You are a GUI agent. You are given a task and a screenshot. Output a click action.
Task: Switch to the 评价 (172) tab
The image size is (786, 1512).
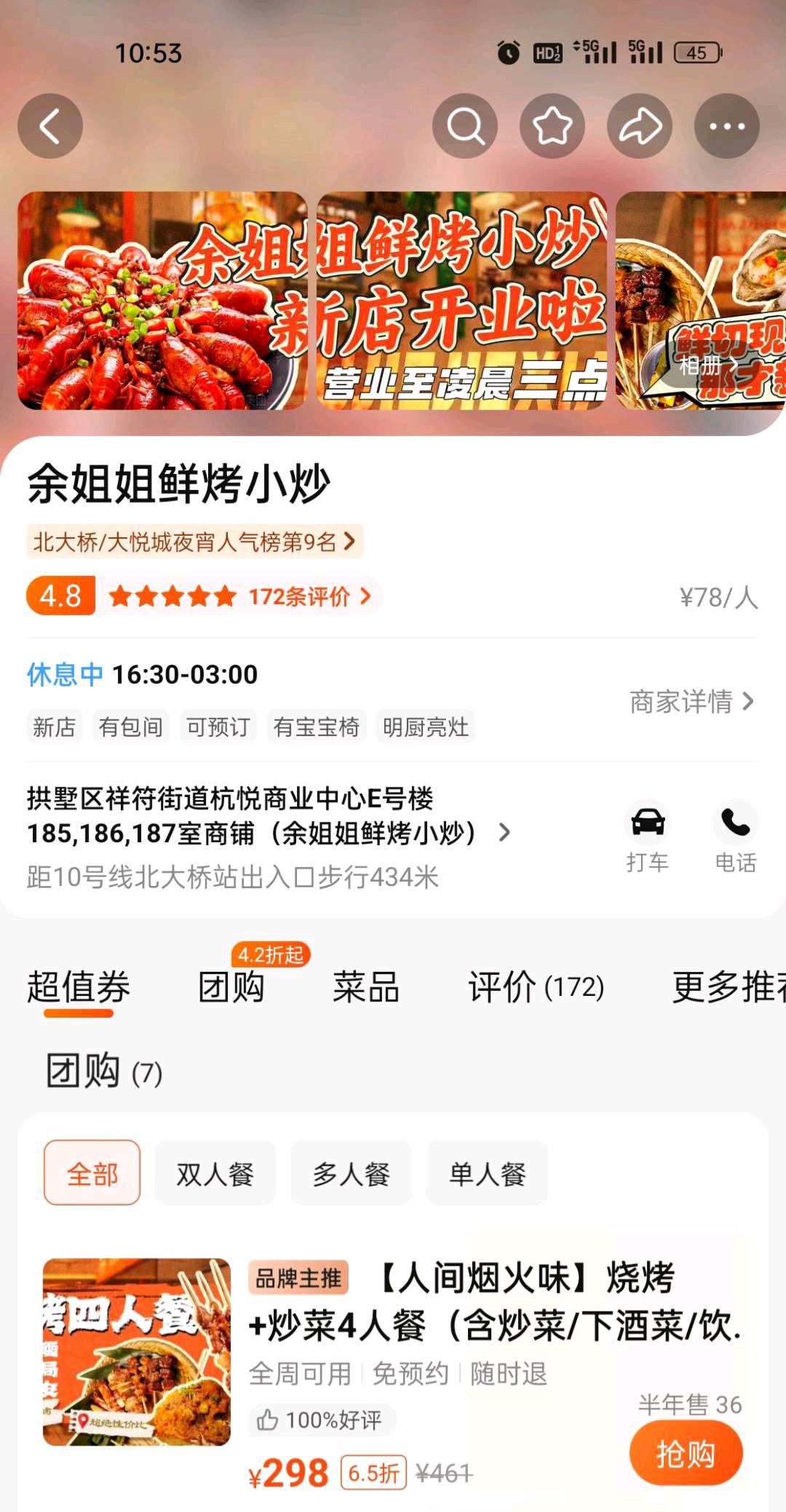(536, 987)
